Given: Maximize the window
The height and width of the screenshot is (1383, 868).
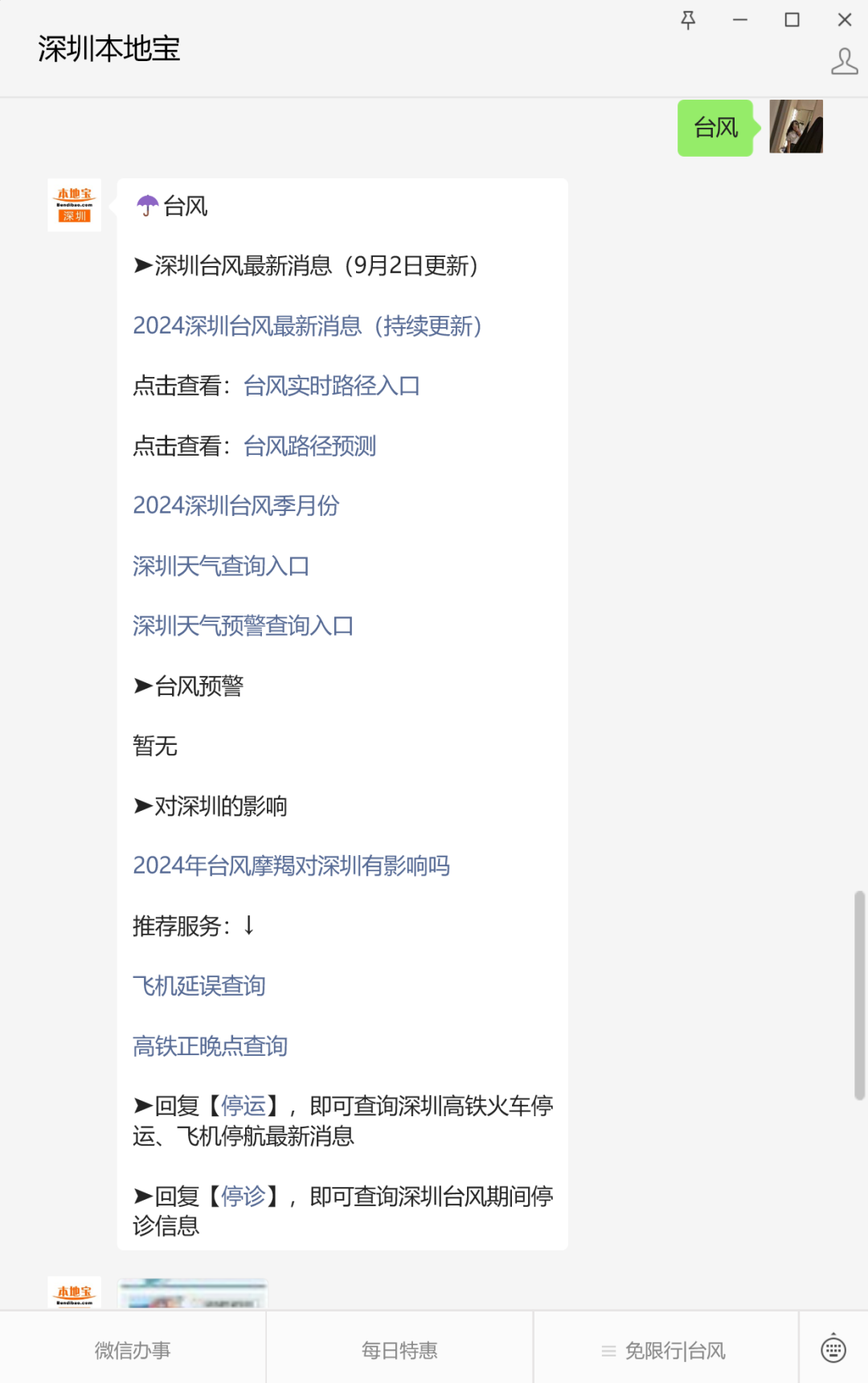Looking at the screenshot, I should tap(792, 20).
